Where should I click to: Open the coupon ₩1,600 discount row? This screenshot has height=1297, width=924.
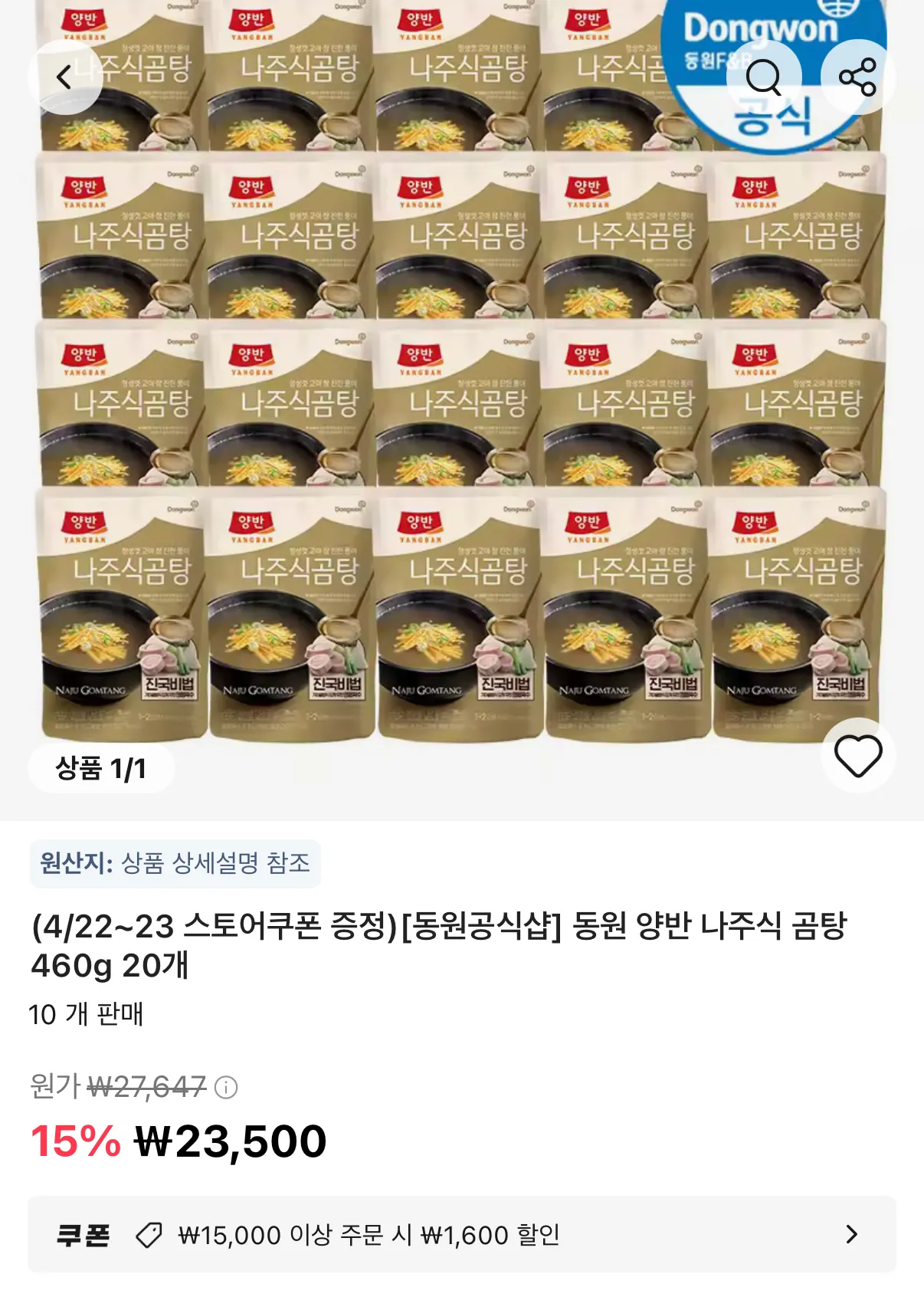[461, 1235]
